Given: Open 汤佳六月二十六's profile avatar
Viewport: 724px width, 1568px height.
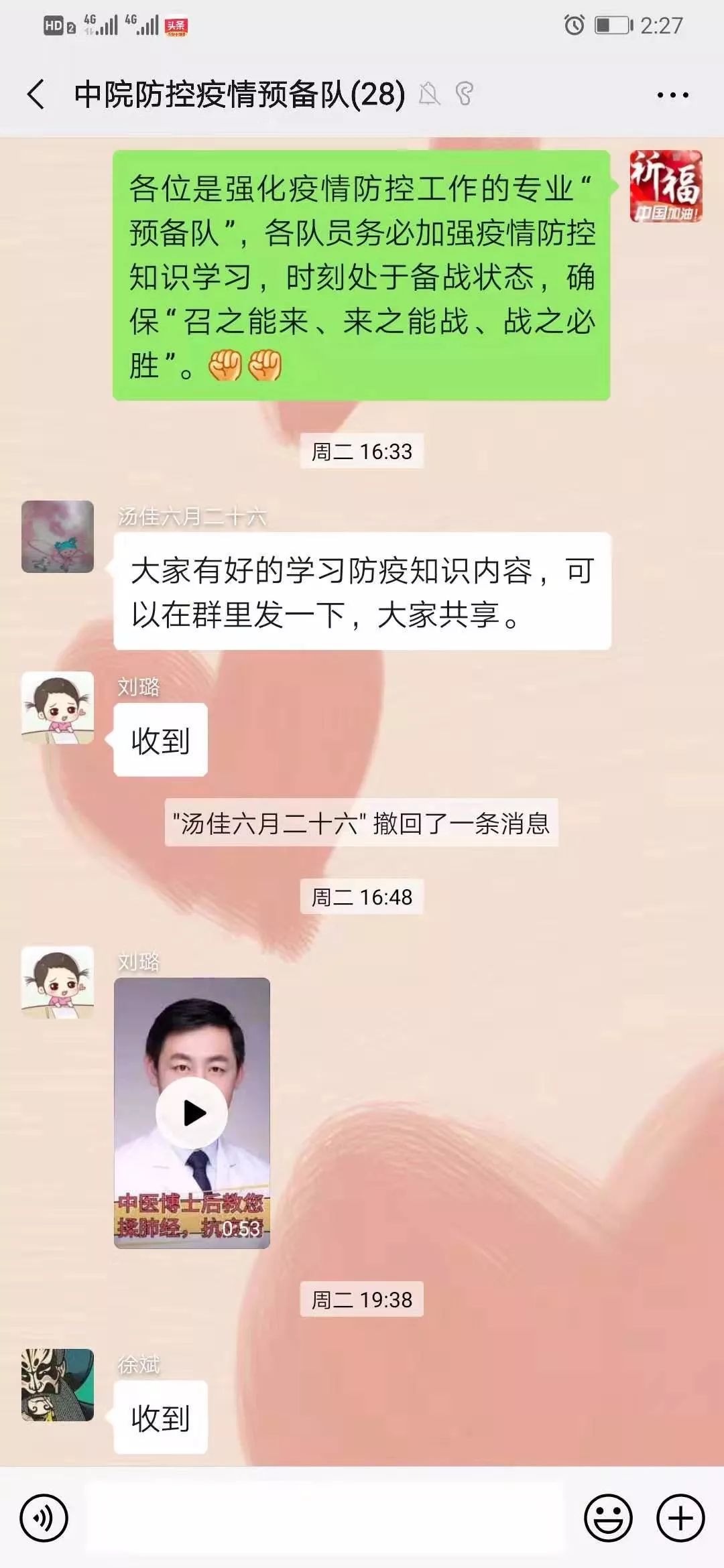Looking at the screenshot, I should click(x=58, y=537).
